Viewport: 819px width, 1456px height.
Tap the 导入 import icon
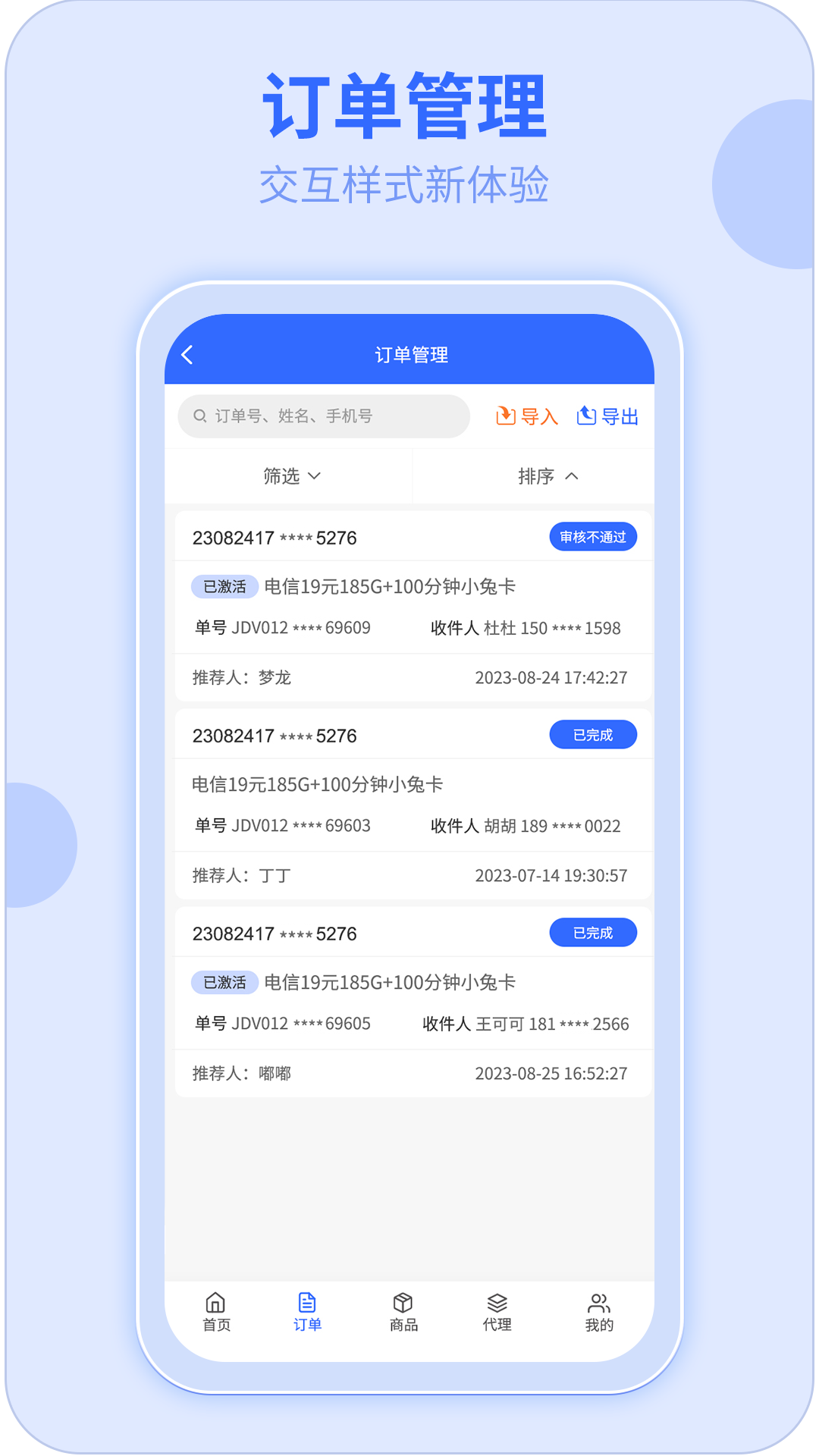pyautogui.click(x=507, y=416)
